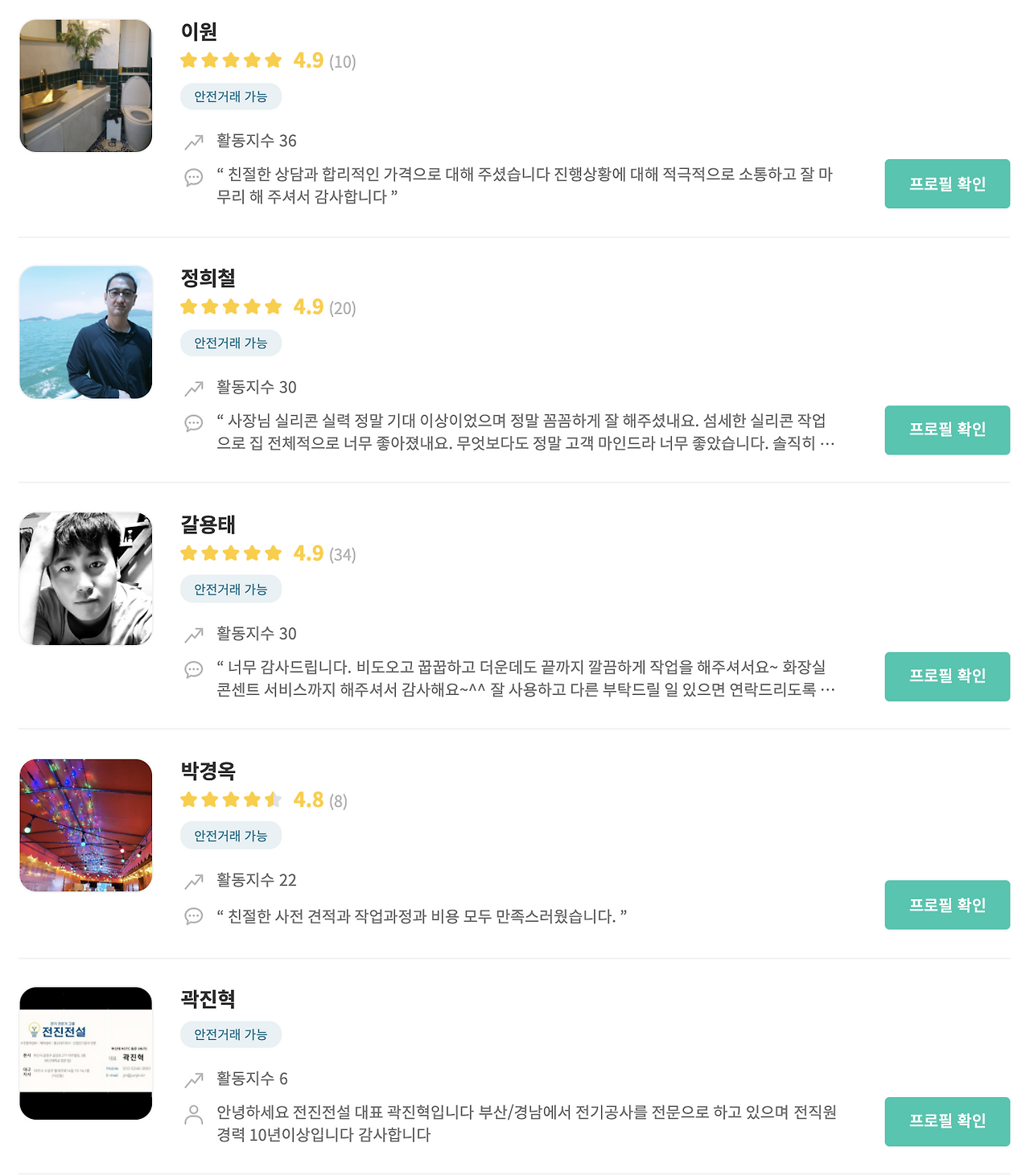This screenshot has height=1176, width=1030.
Task: Click the activity index icon next to 곽진혁
Action: pos(192,1077)
